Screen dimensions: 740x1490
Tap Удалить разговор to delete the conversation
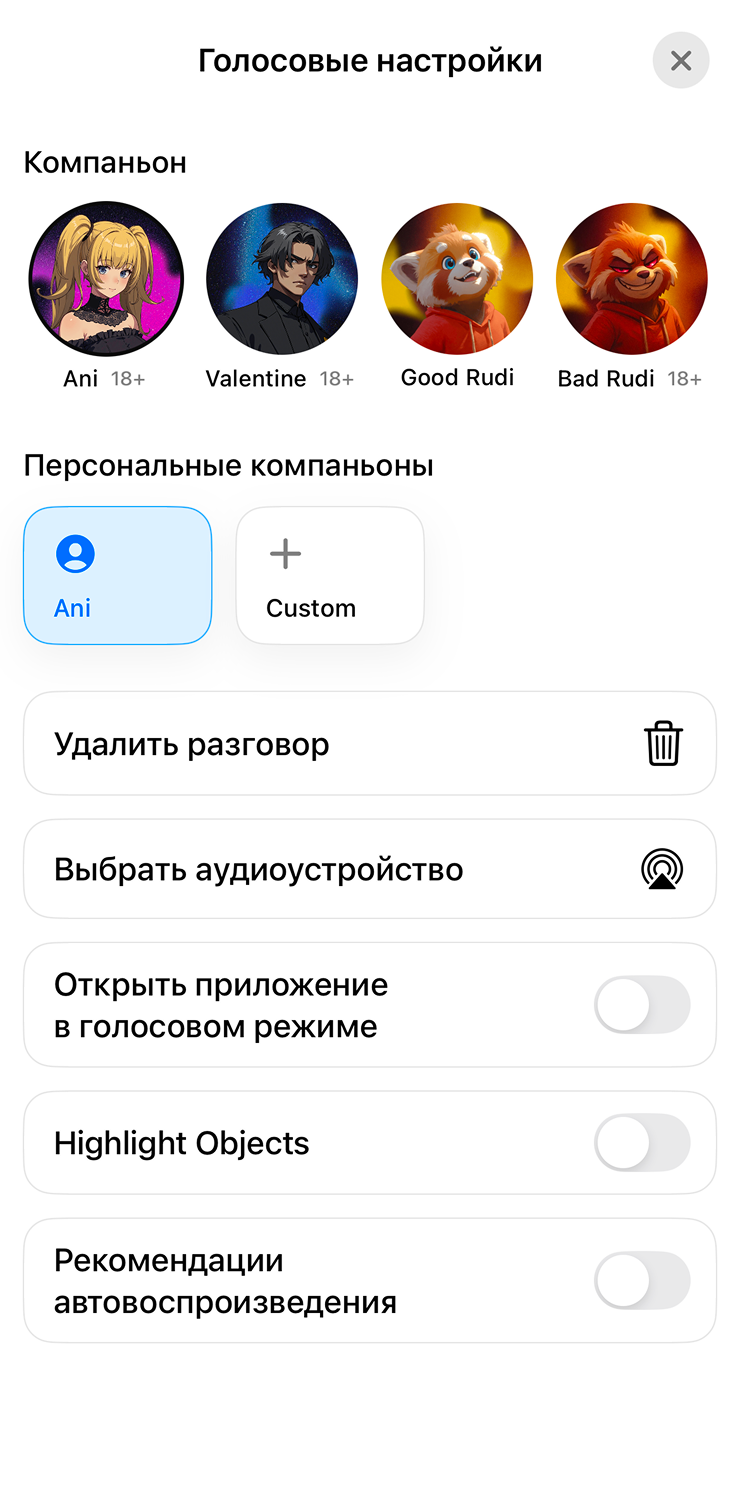click(369, 744)
